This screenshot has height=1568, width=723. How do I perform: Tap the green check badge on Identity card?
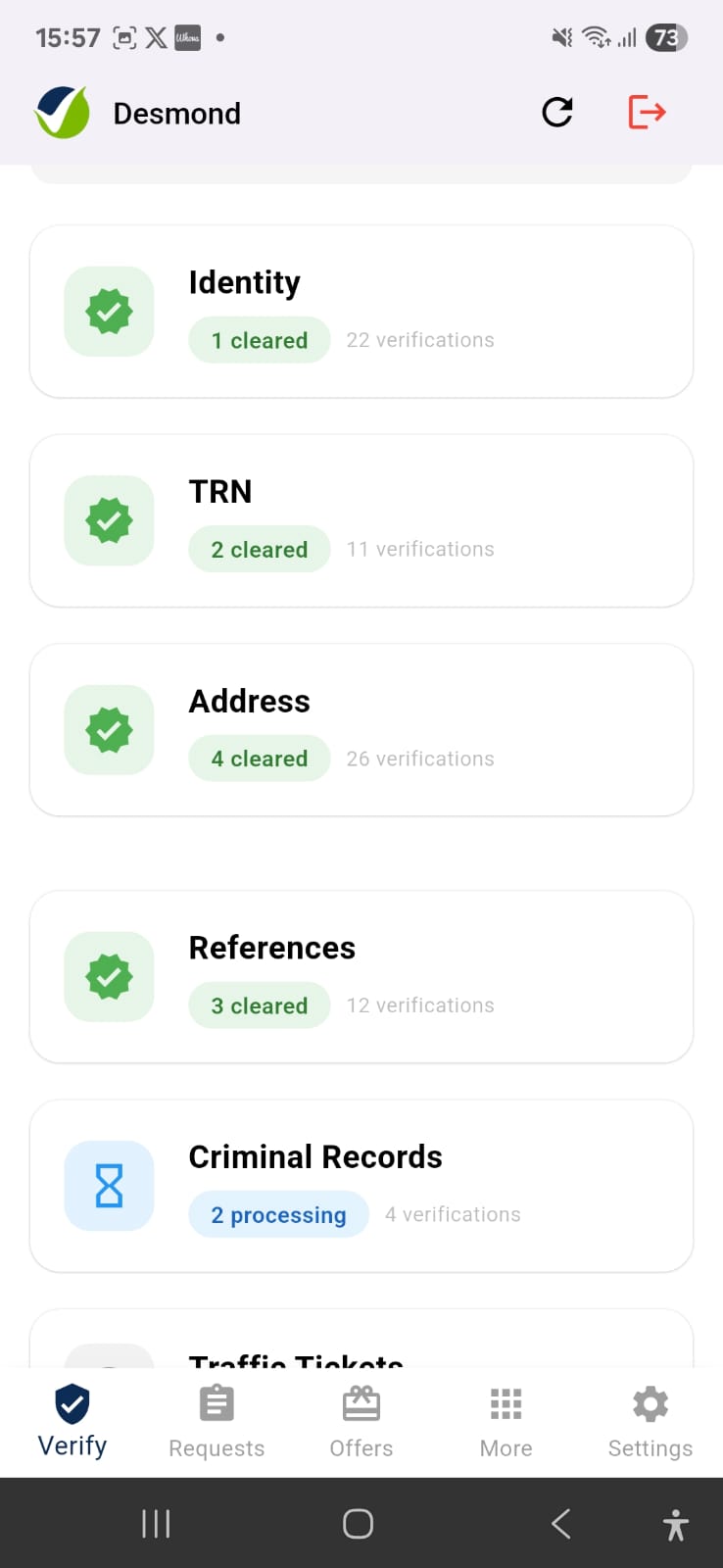pyautogui.click(x=109, y=311)
